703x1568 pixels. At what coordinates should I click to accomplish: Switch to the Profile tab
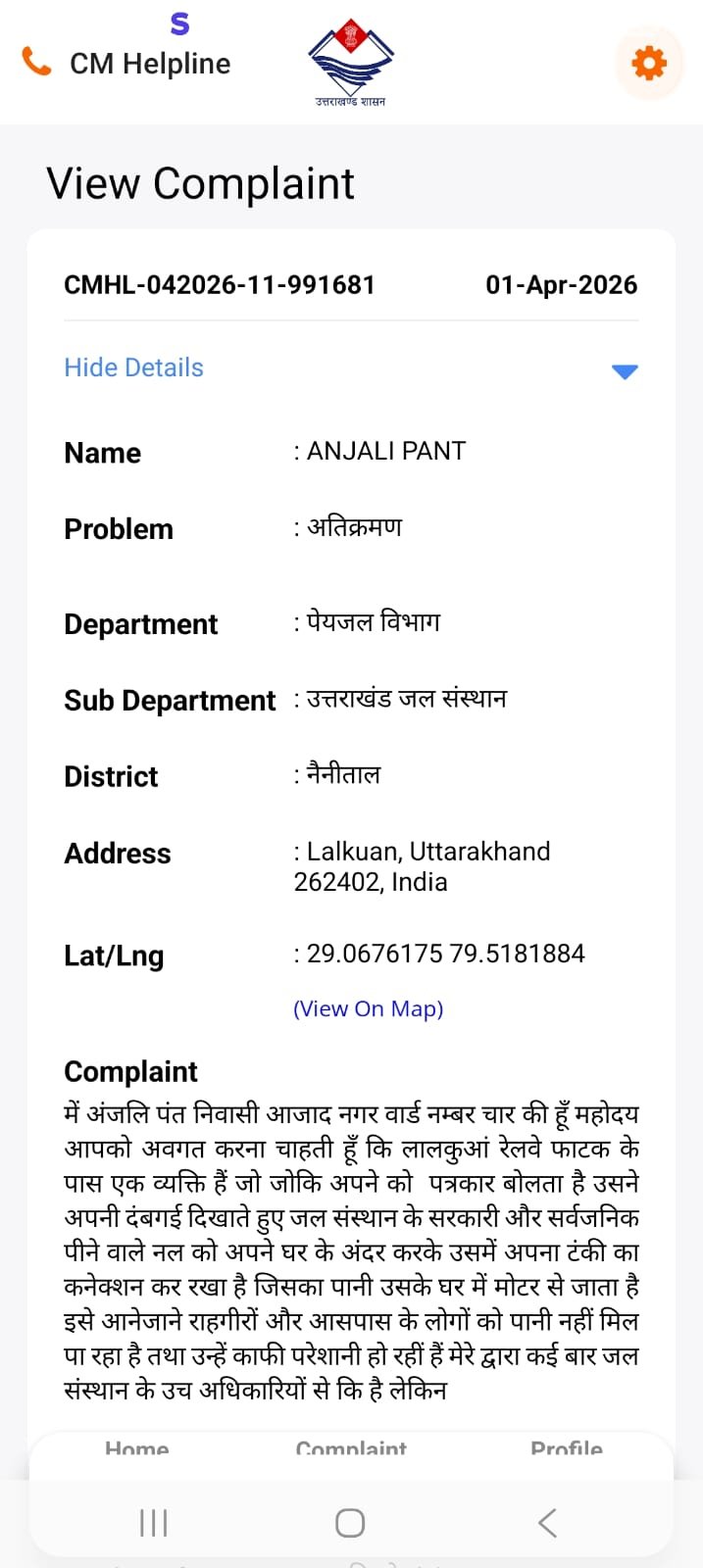(567, 1448)
